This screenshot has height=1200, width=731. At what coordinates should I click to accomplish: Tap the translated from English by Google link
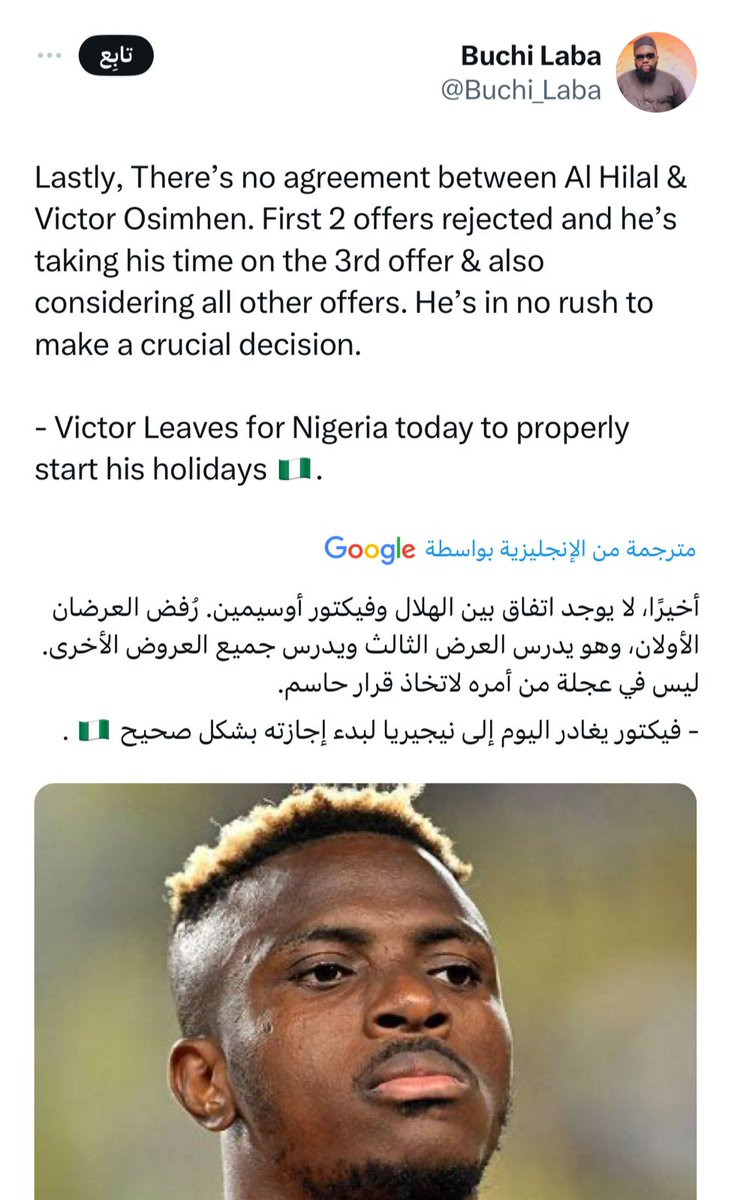coord(510,549)
